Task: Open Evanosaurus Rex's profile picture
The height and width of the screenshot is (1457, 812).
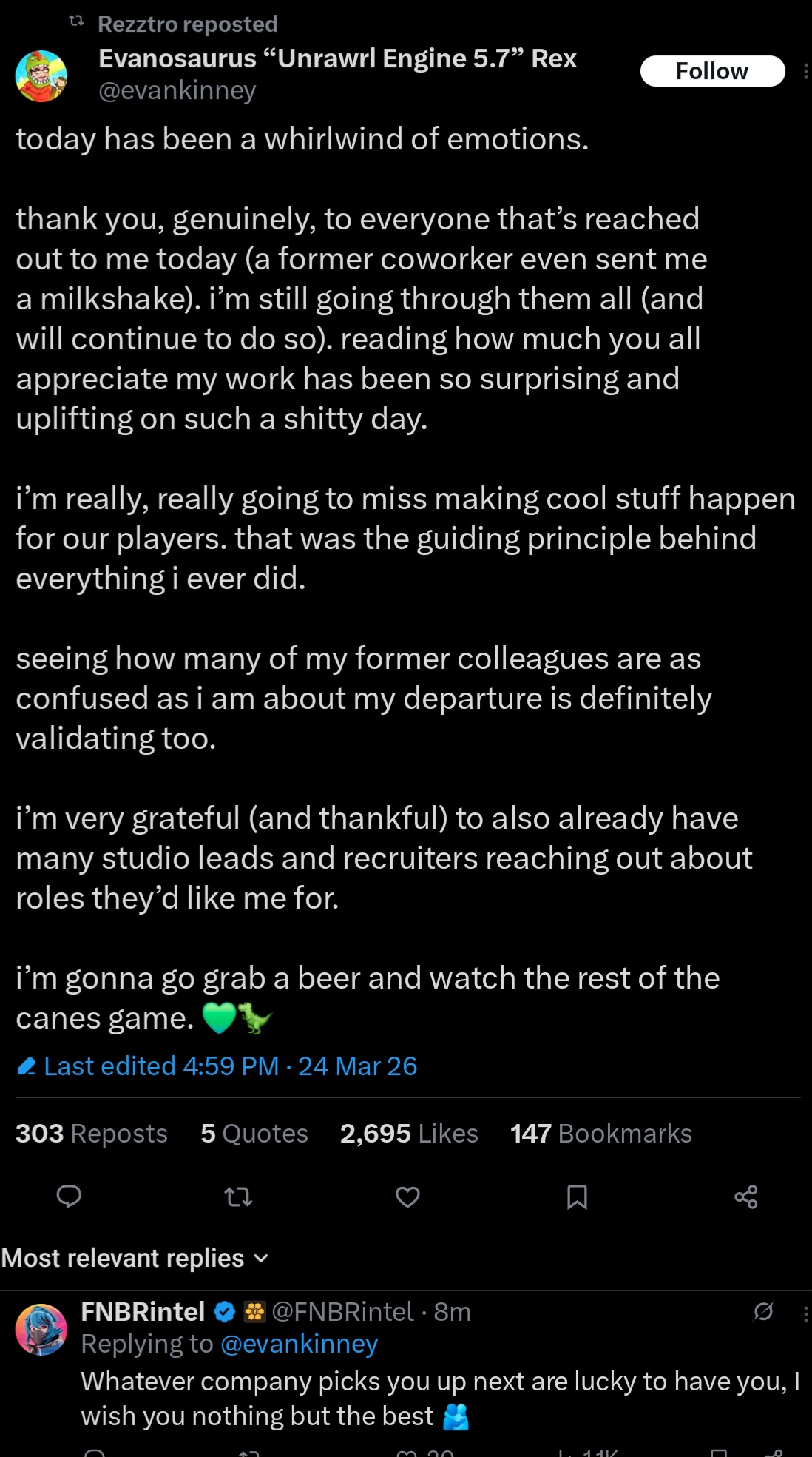Action: click(x=41, y=75)
